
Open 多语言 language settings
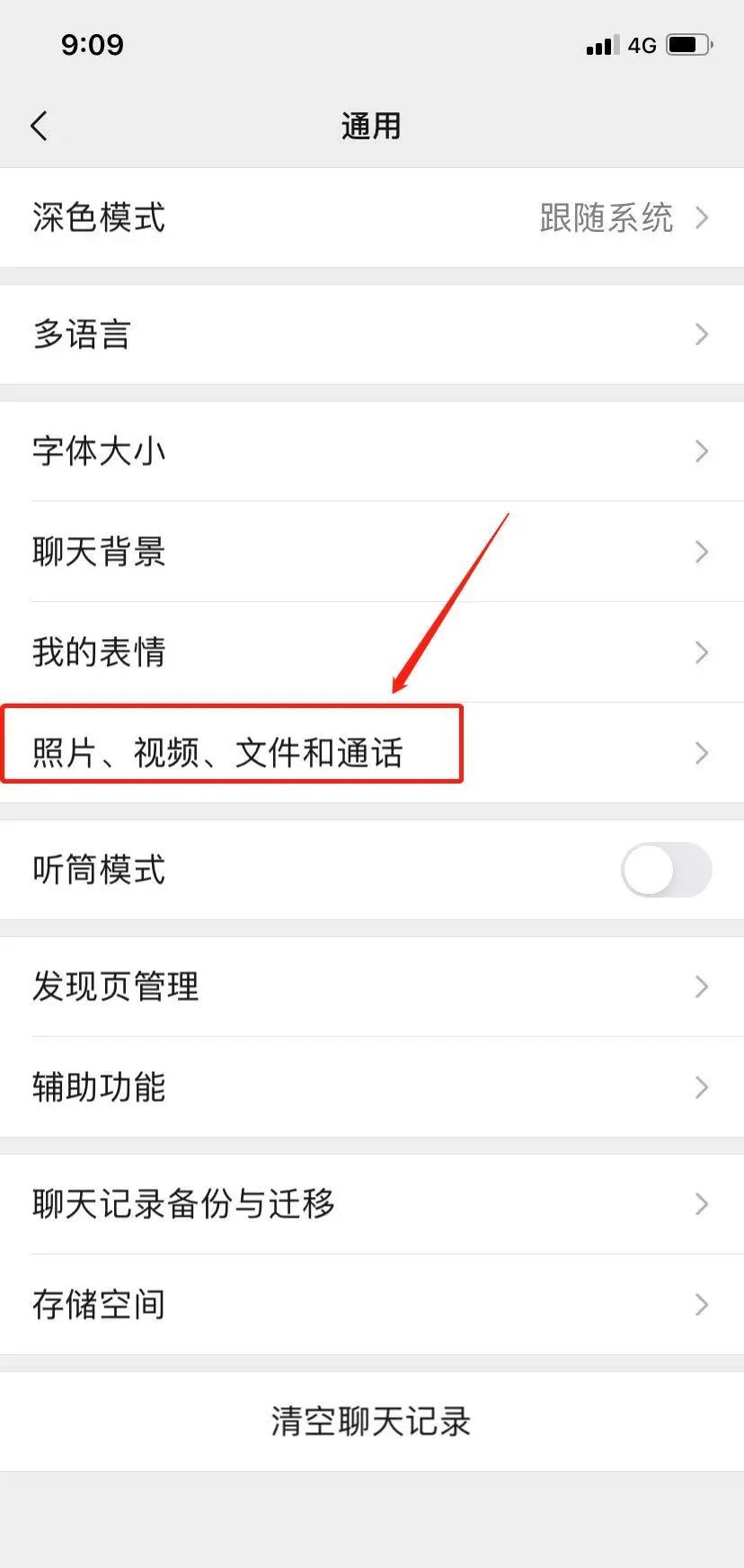tap(372, 334)
